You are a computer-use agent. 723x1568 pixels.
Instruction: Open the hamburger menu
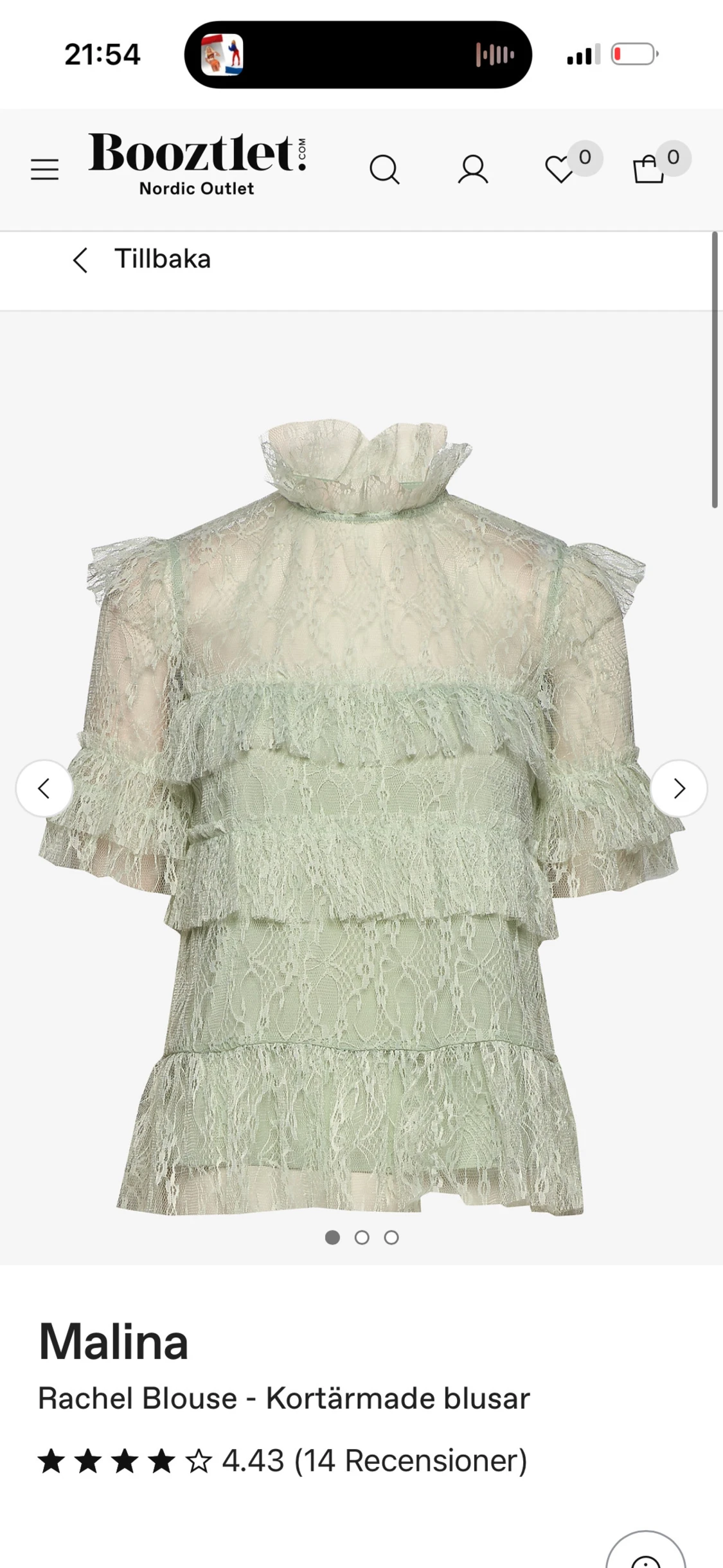(x=44, y=170)
